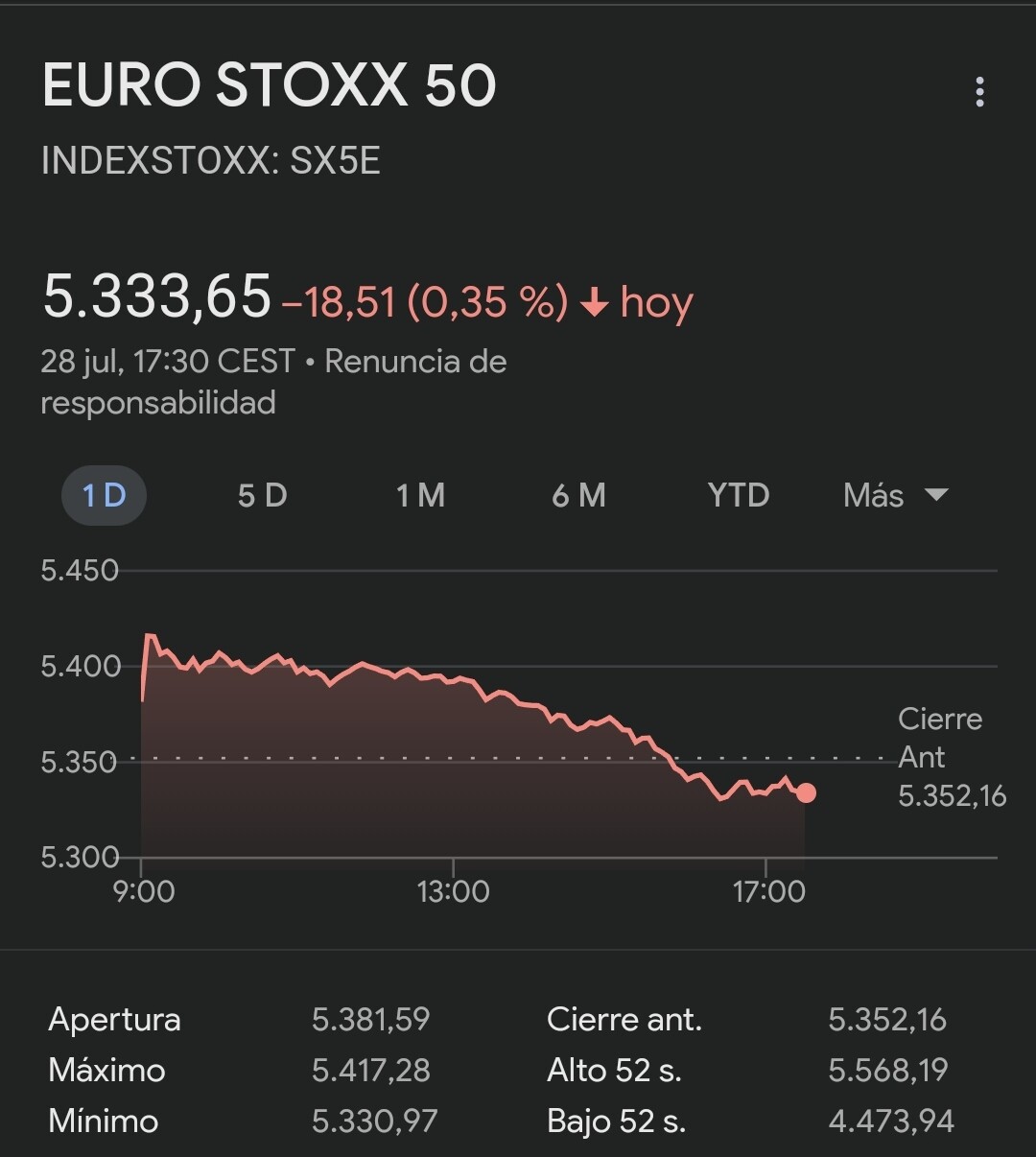Screen dimensions: 1036x1157
Task: Switch to the 5 D chart range
Action: pos(262,495)
